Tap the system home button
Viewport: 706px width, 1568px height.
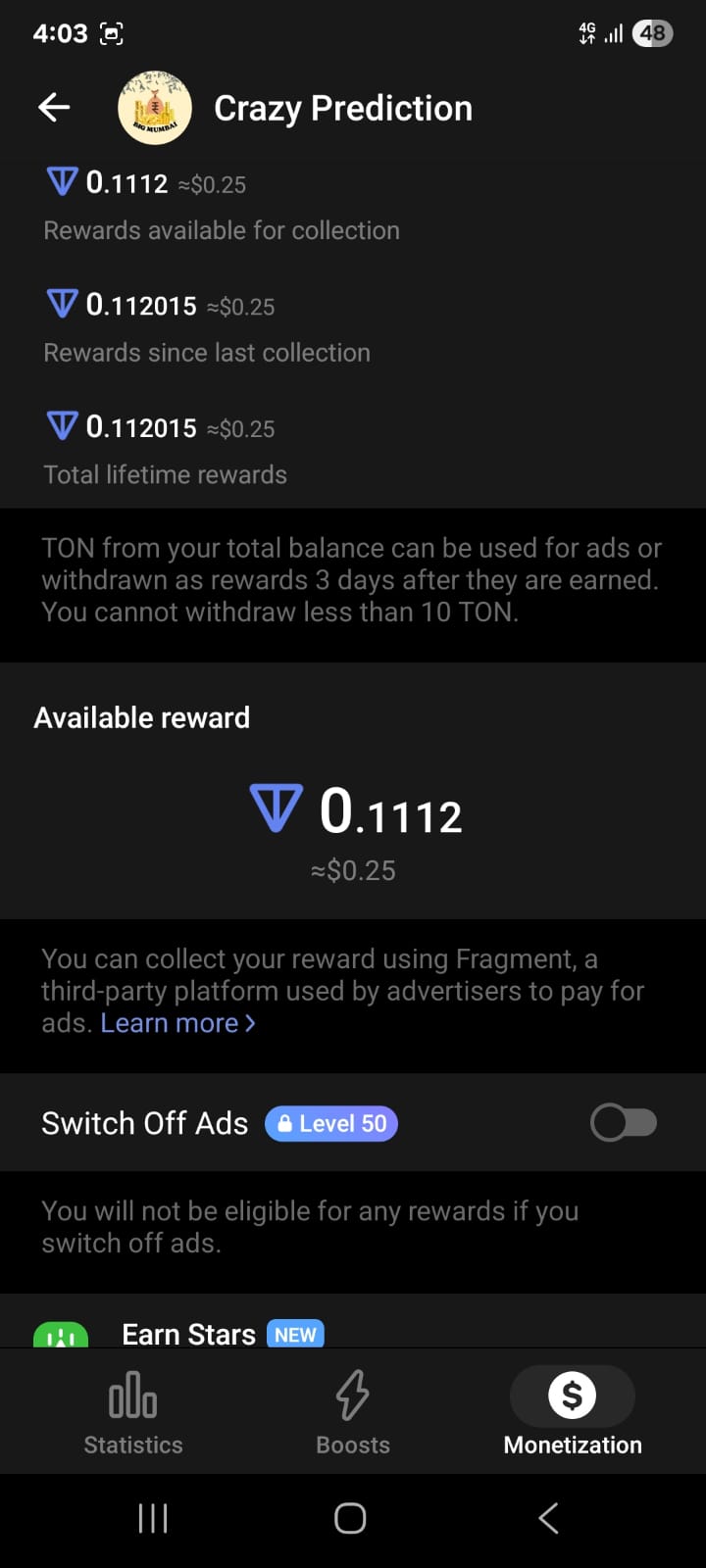(x=350, y=1519)
